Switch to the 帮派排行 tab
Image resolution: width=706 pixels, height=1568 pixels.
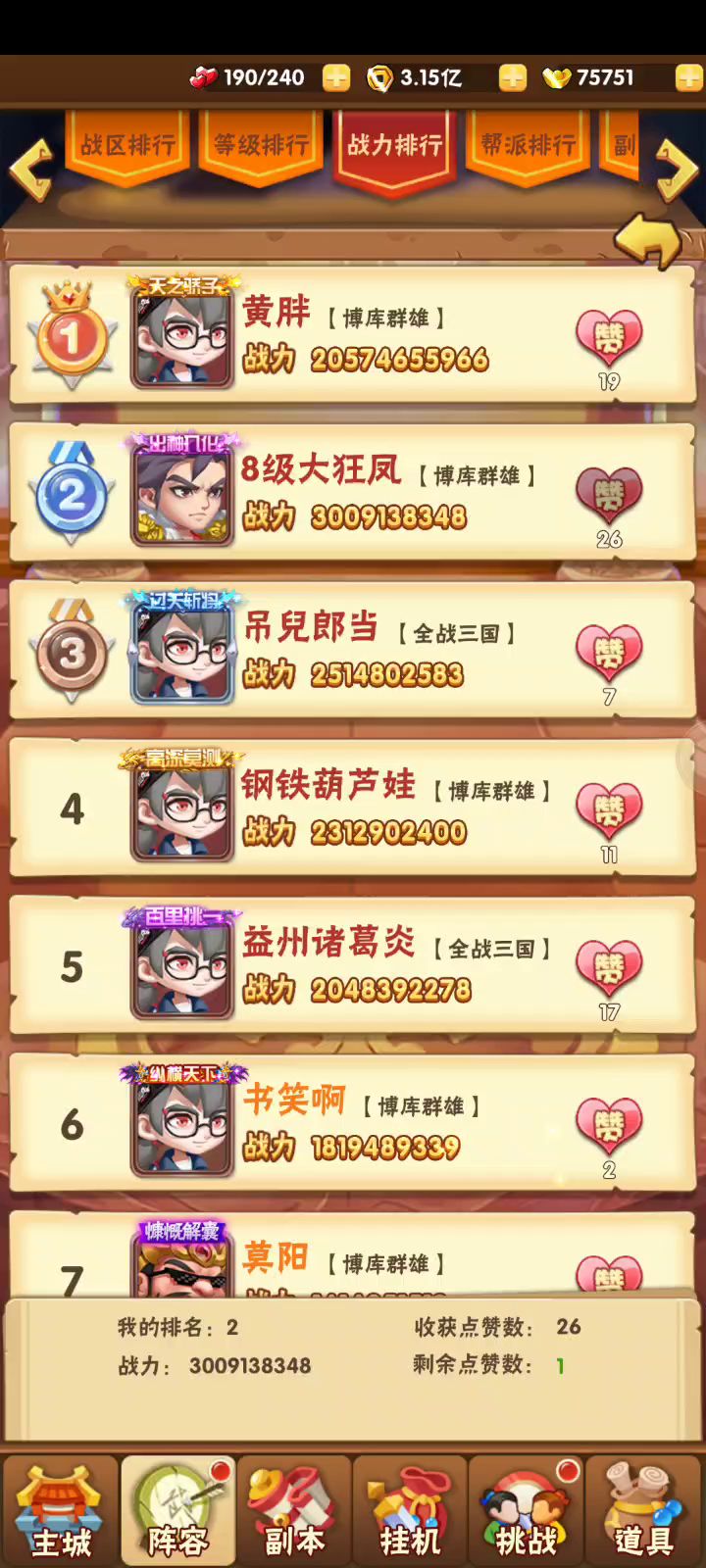(528, 147)
